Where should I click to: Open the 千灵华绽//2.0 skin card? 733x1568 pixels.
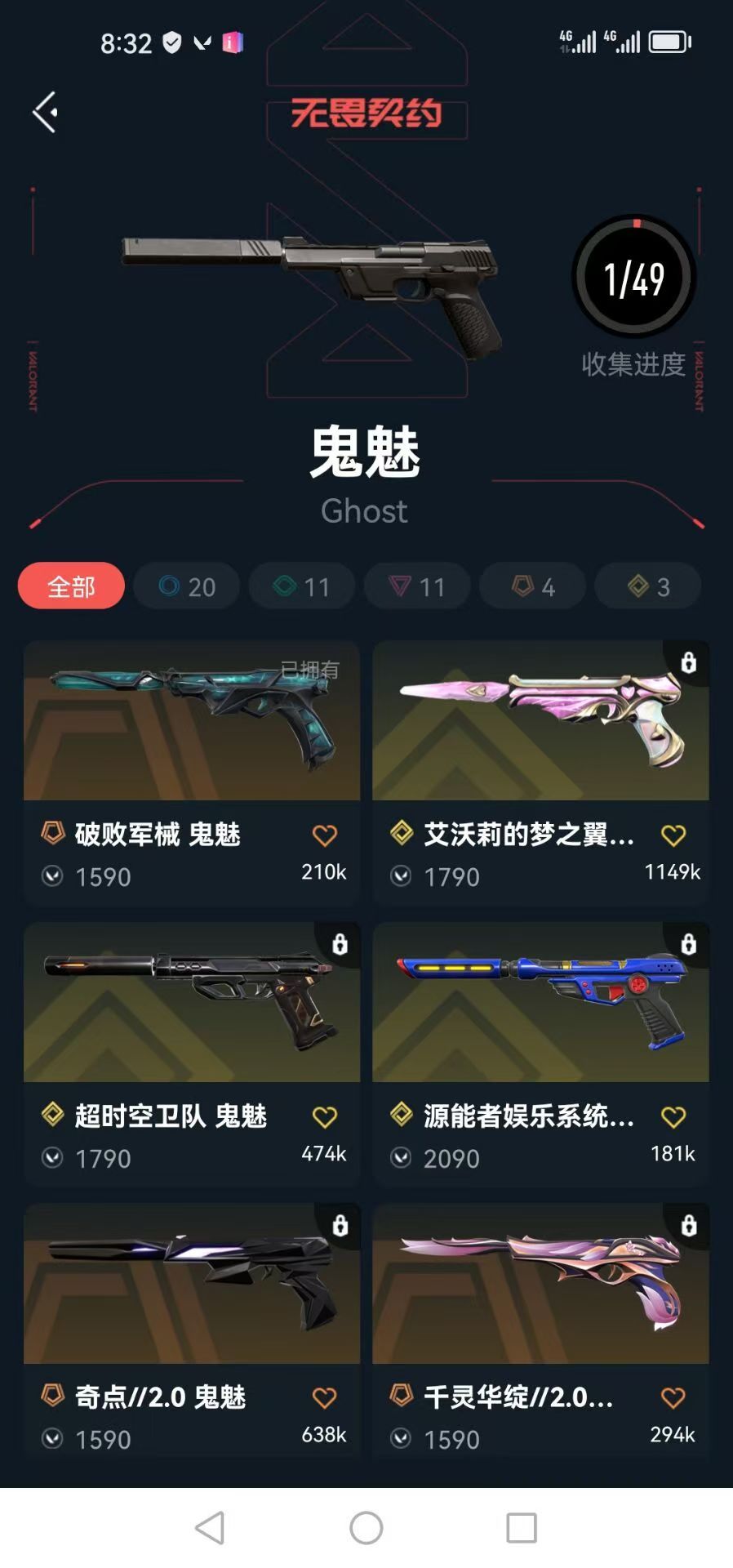540,1331
